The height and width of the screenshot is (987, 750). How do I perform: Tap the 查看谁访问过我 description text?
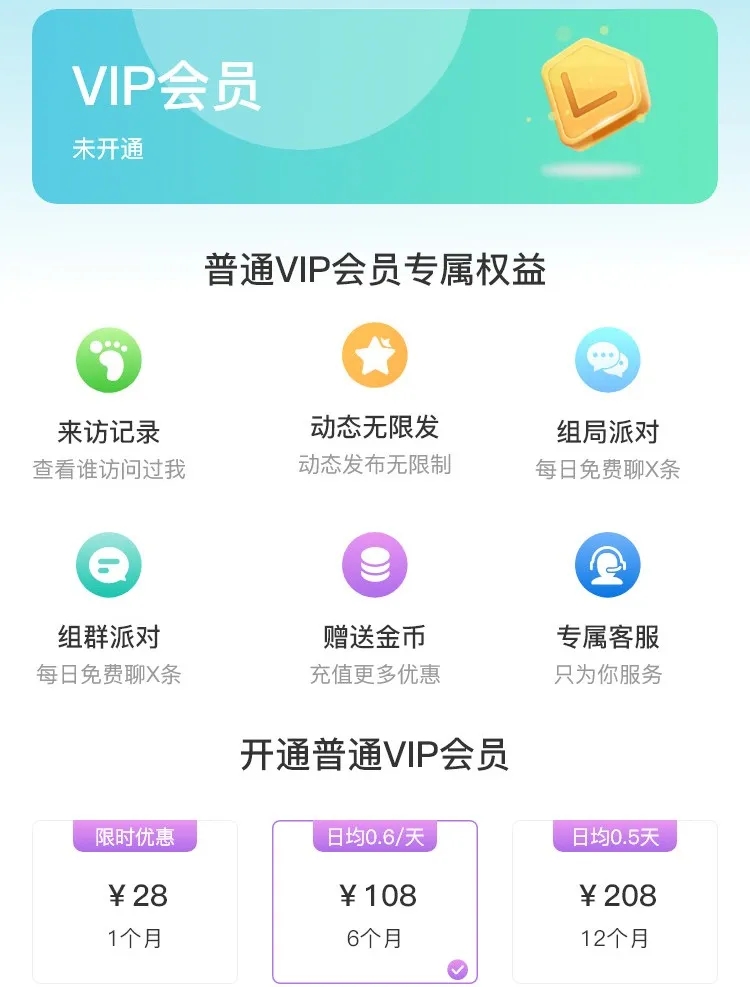click(109, 471)
